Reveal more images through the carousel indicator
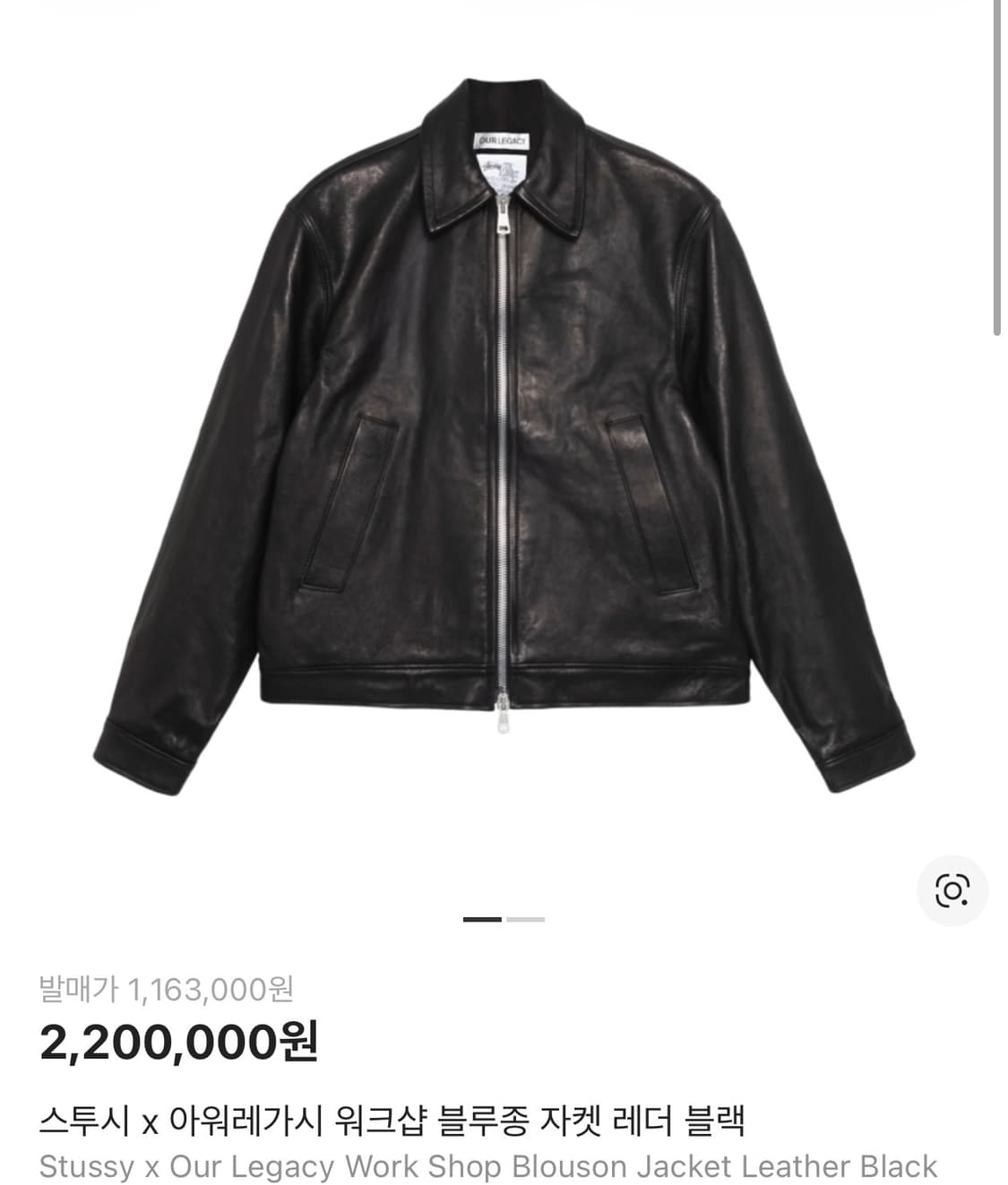 click(526, 920)
